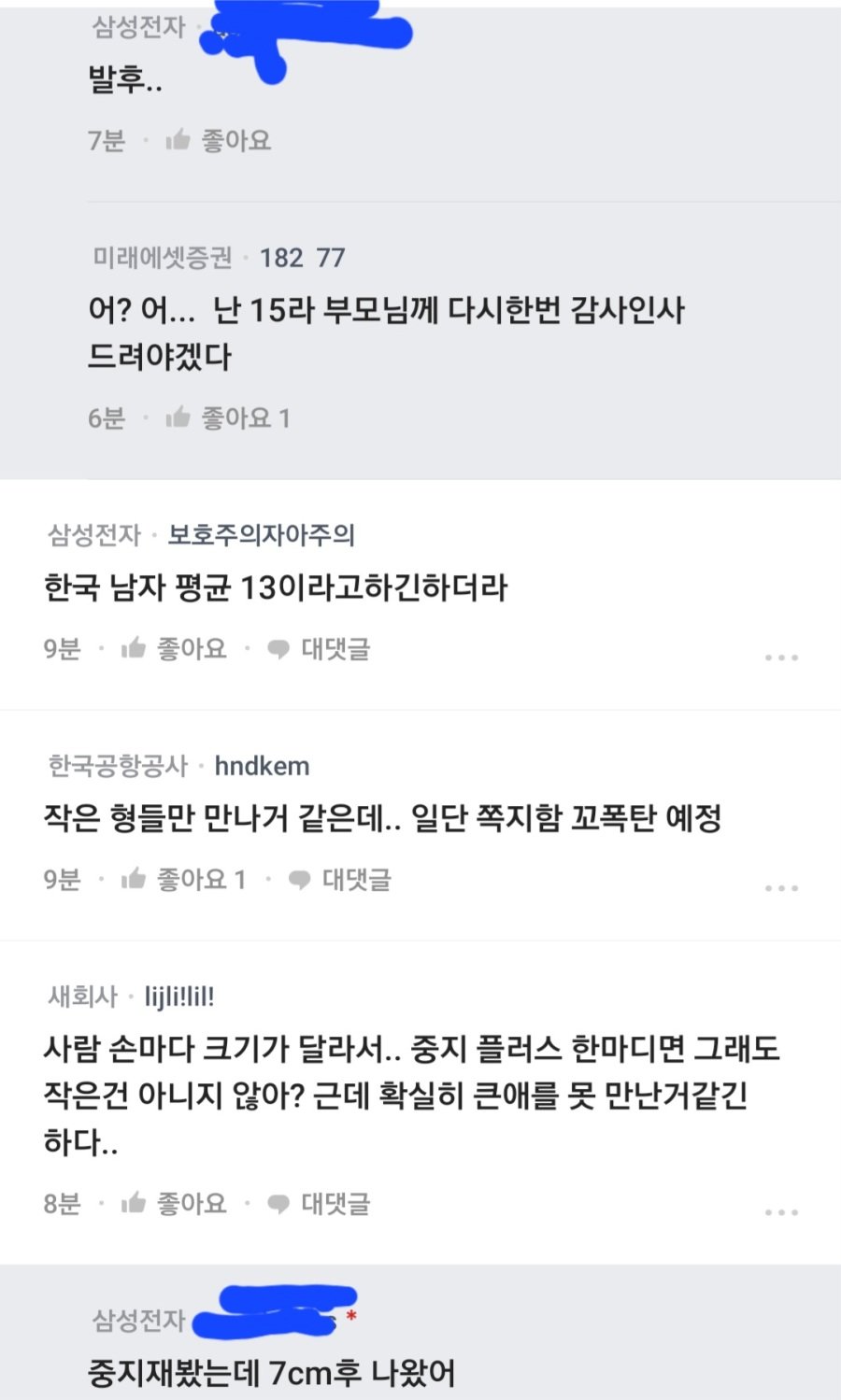Image resolution: width=841 pixels, height=1400 pixels.
Task: Like the '발후..' reply
Action: tap(219, 140)
